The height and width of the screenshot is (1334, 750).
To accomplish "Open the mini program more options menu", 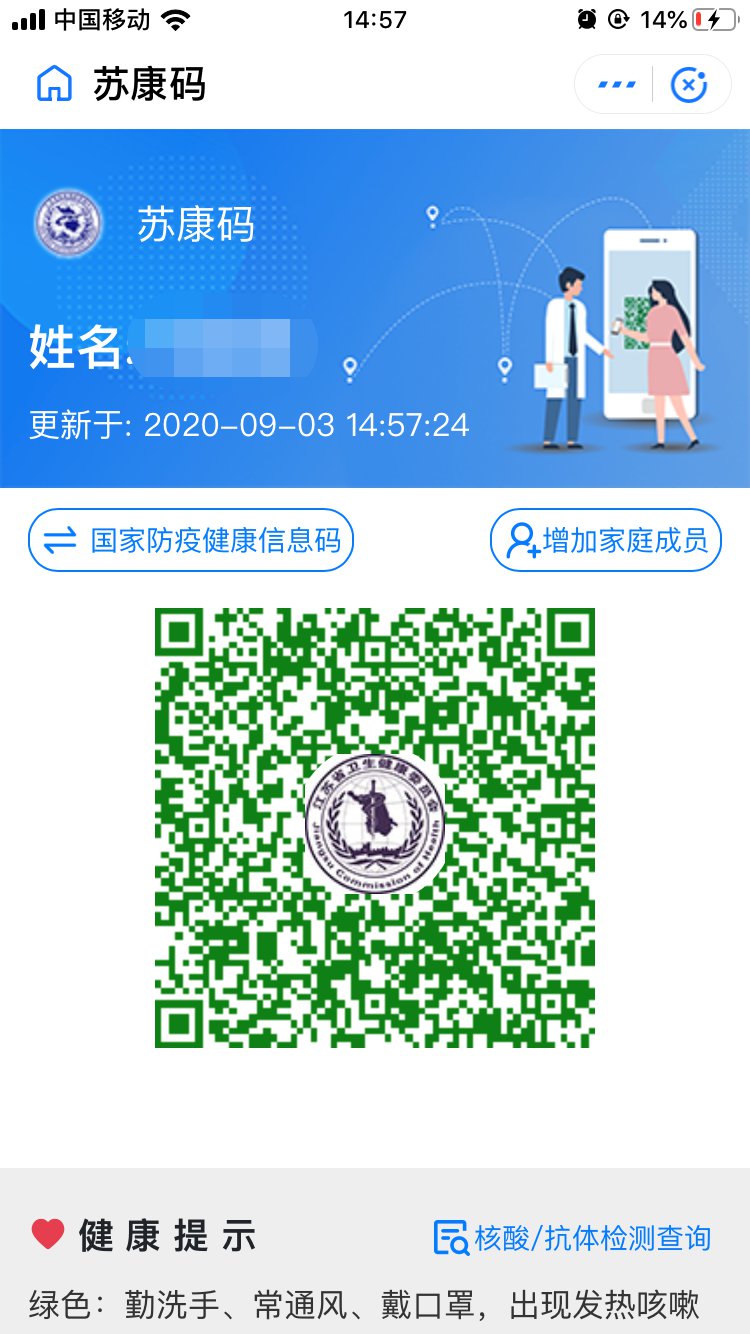I will [616, 85].
